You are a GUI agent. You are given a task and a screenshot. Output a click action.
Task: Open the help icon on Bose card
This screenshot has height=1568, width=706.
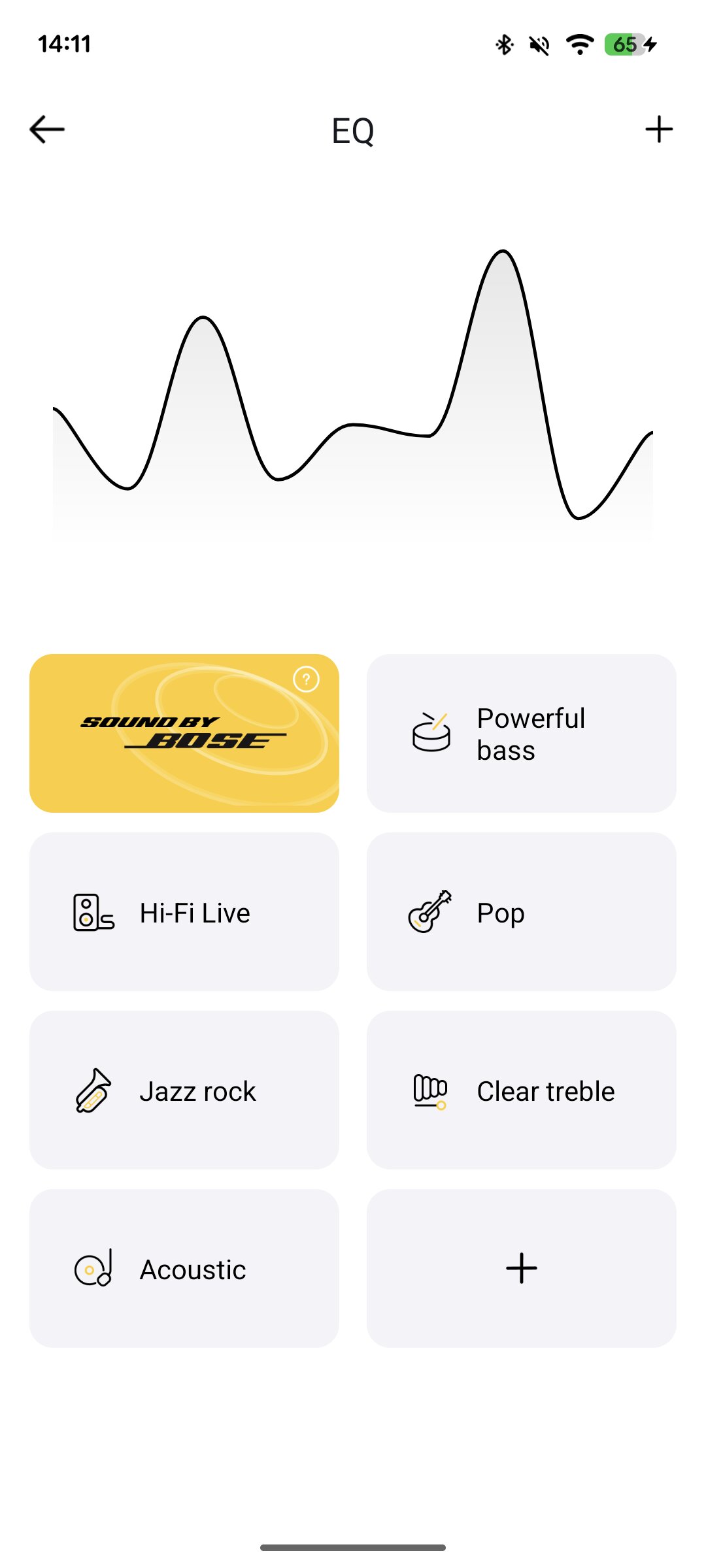(x=306, y=679)
